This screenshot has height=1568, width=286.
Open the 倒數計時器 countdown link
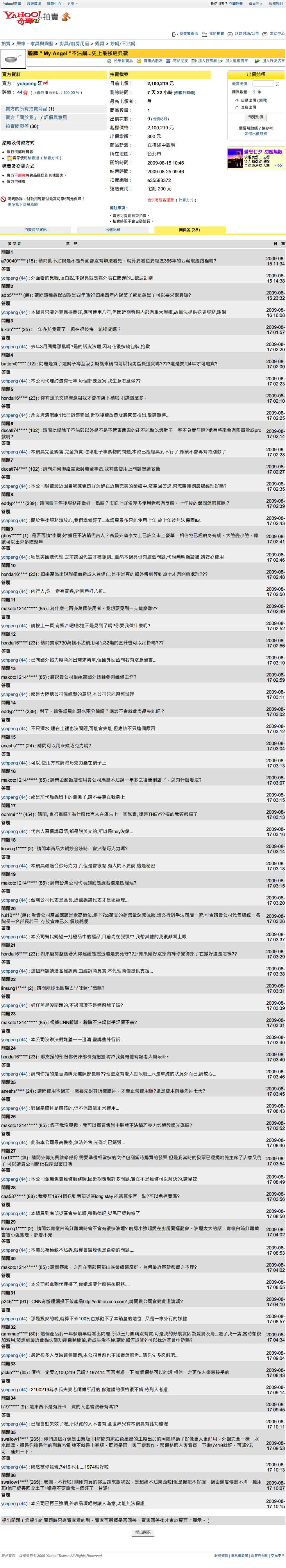click(184, 93)
